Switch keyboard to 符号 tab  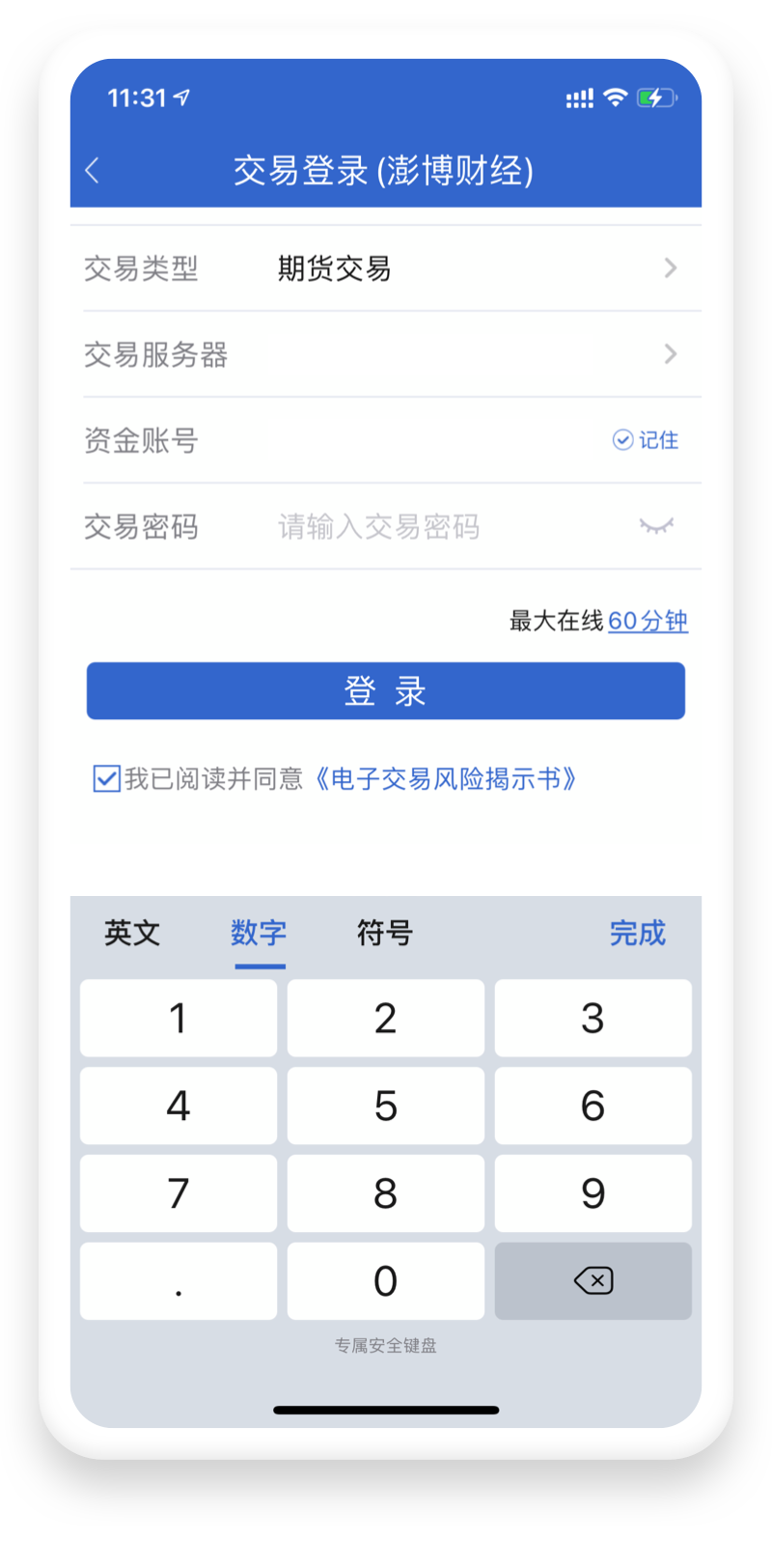click(x=385, y=933)
